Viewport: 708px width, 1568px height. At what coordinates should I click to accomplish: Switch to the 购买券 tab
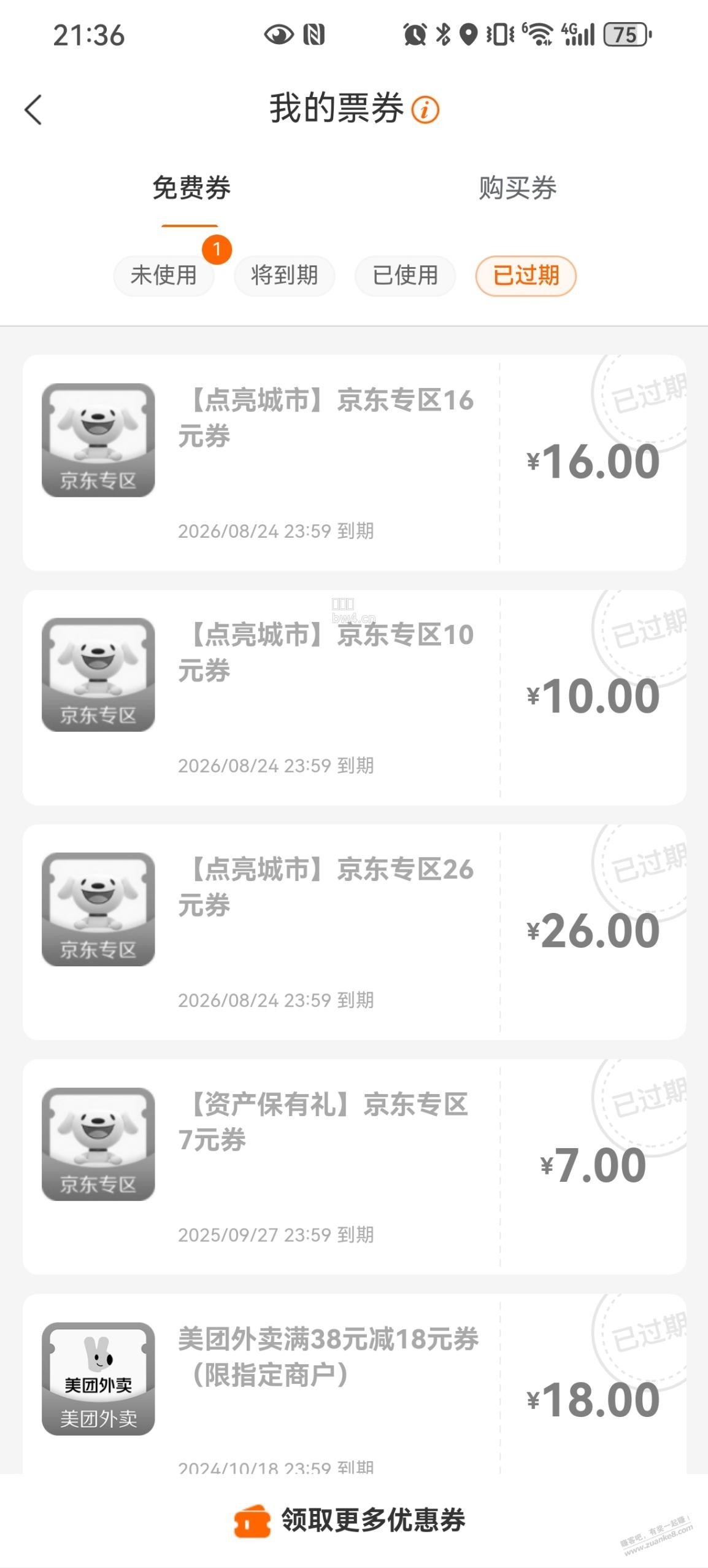pos(517,188)
